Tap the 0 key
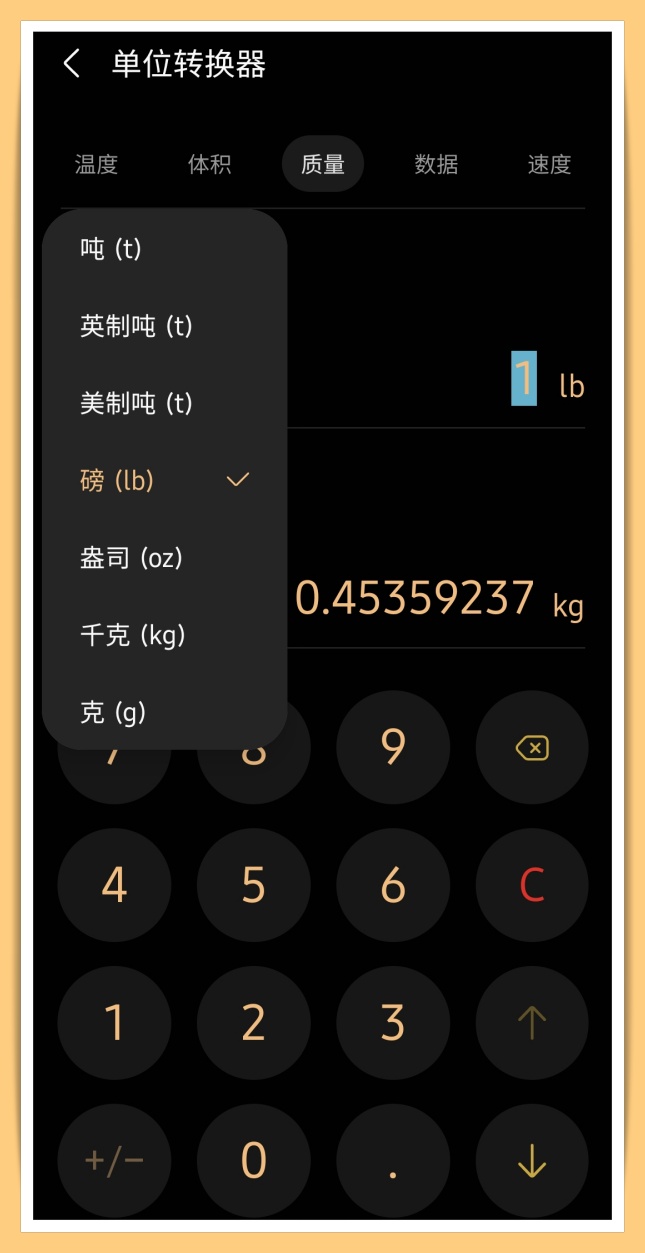Image resolution: width=645 pixels, height=1253 pixels. point(254,1161)
